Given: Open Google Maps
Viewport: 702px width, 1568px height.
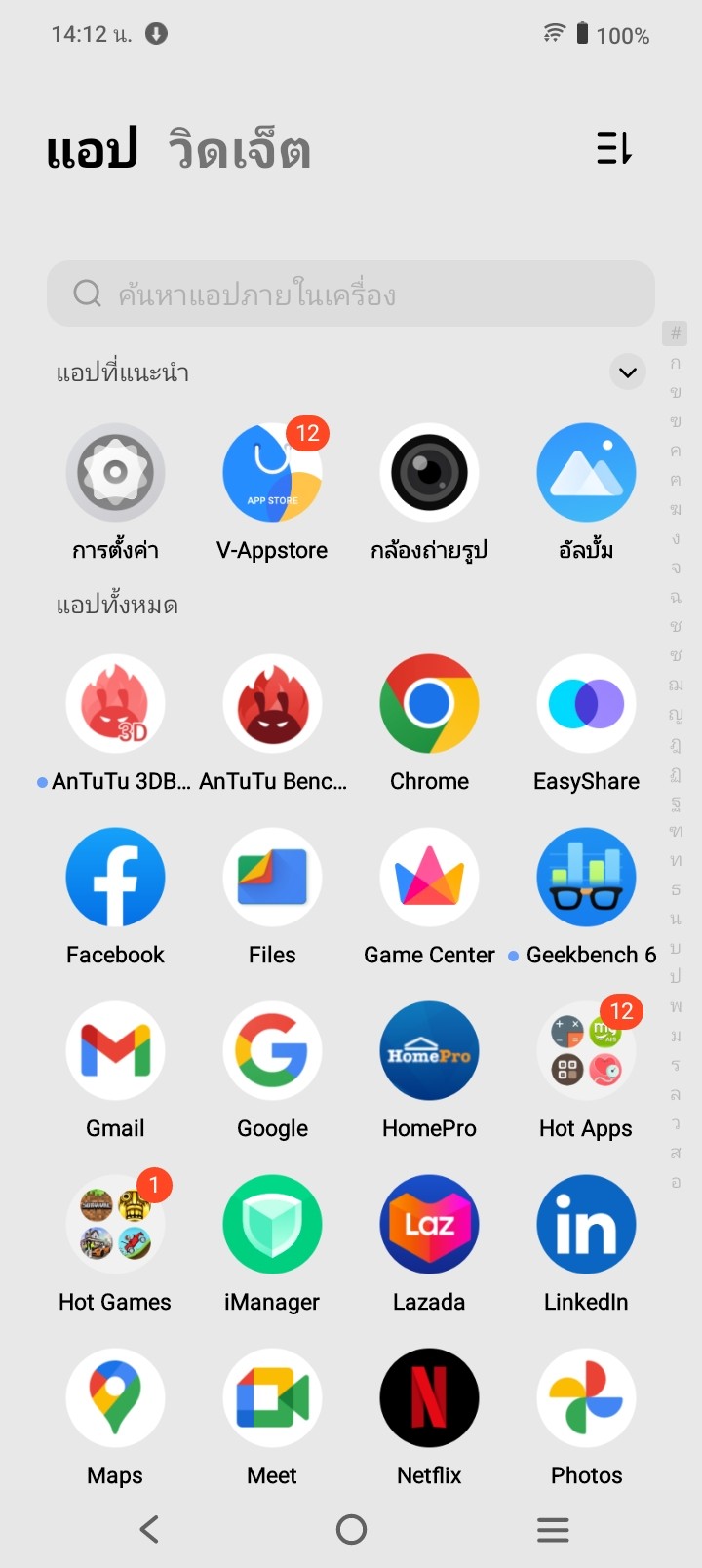Looking at the screenshot, I should (x=115, y=1398).
